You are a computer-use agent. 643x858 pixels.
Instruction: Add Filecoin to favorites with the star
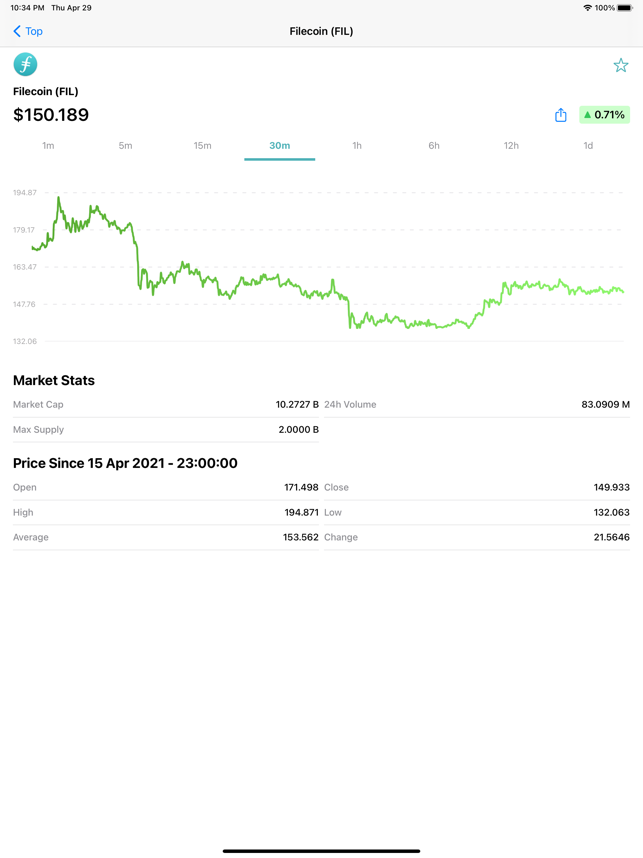621,65
